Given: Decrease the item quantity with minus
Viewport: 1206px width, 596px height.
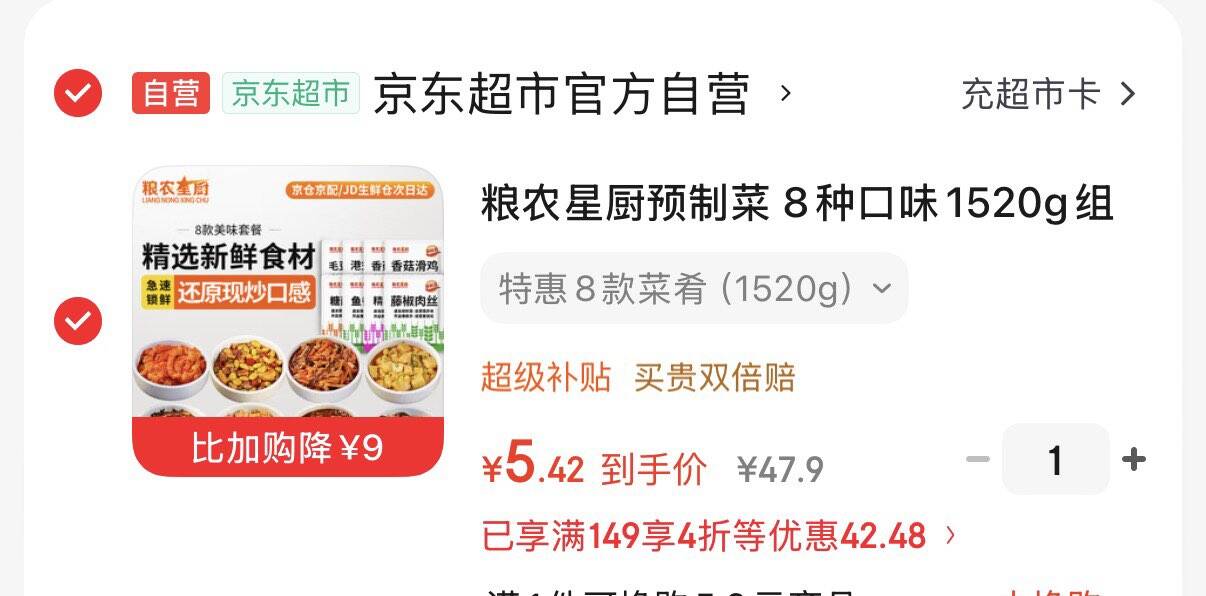Looking at the screenshot, I should click(978, 459).
